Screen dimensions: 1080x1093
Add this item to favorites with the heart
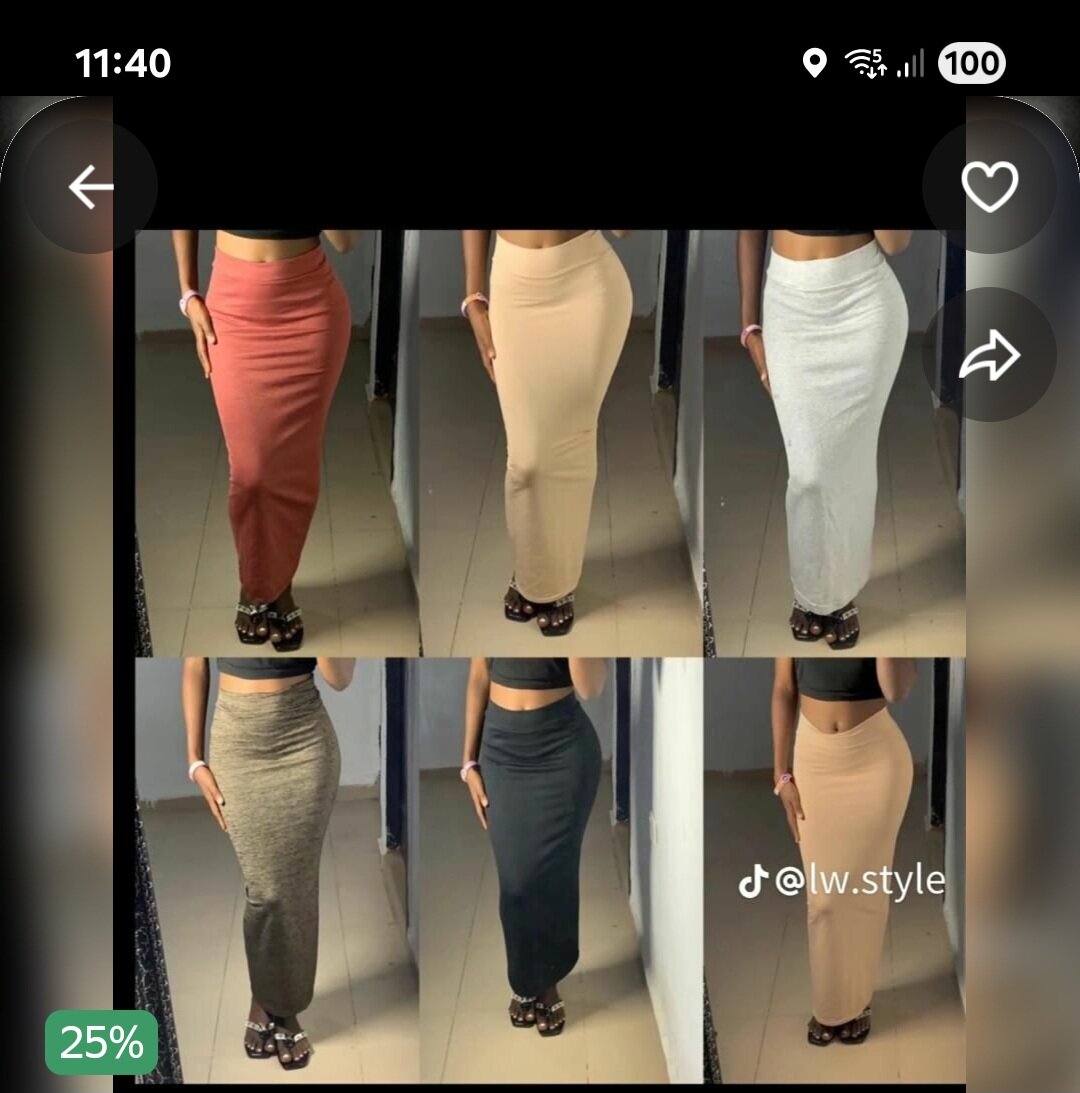pyautogui.click(x=989, y=187)
